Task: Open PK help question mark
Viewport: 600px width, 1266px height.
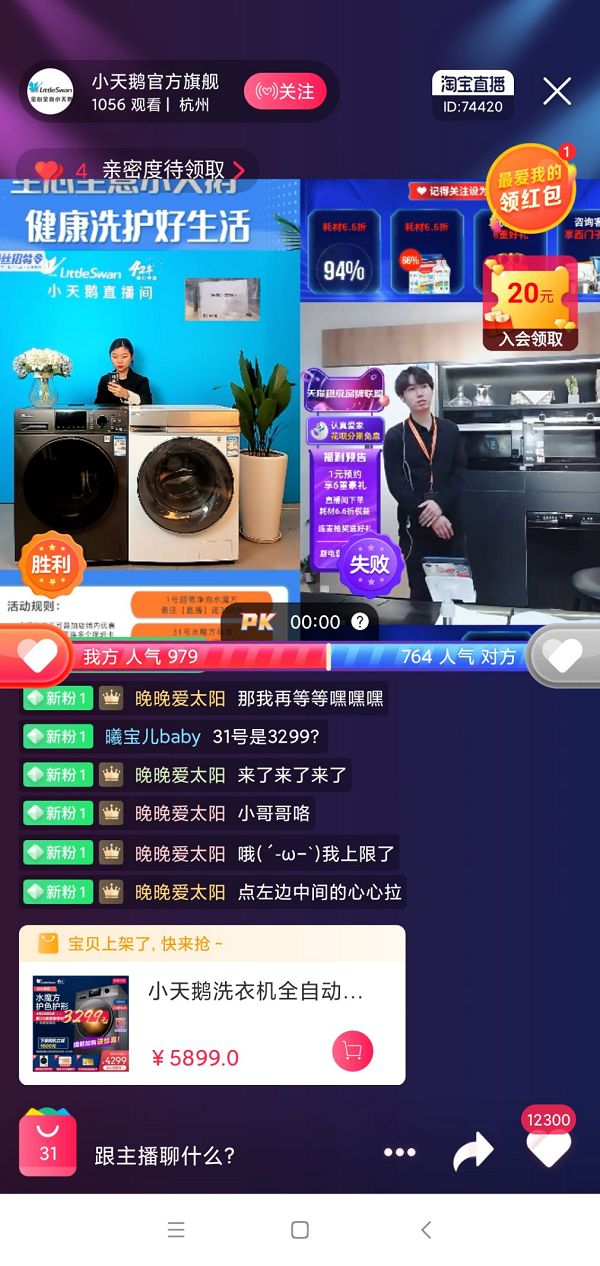Action: [360, 622]
